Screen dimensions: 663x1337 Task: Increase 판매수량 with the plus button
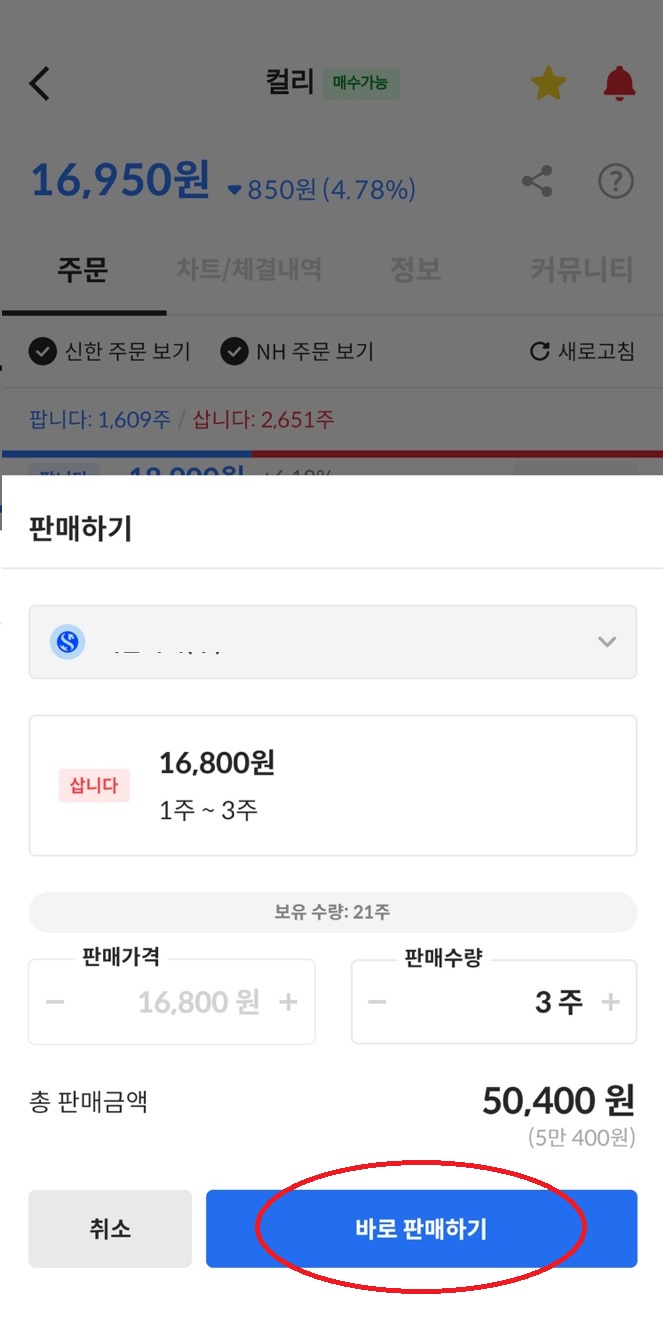coord(610,1002)
